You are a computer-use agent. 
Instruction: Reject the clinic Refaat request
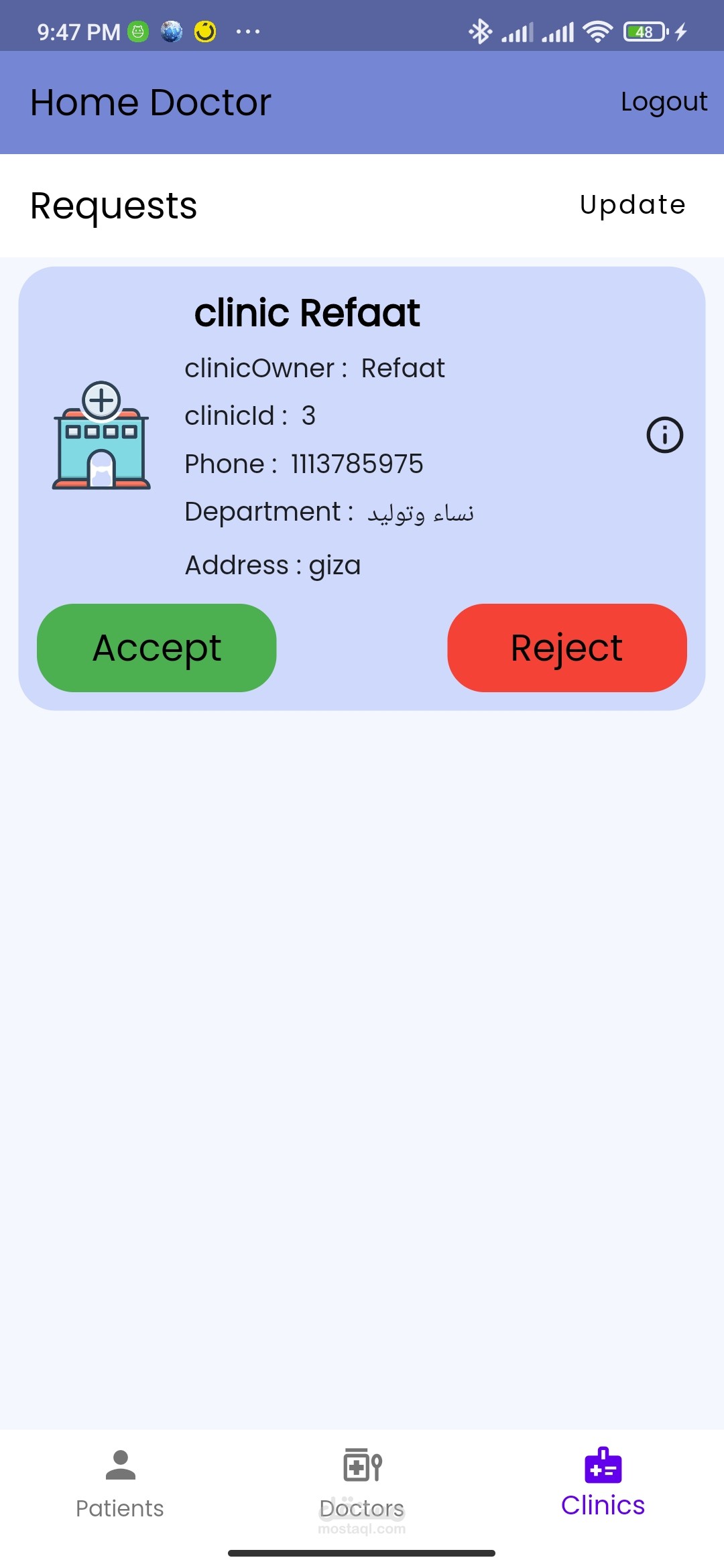click(x=567, y=648)
